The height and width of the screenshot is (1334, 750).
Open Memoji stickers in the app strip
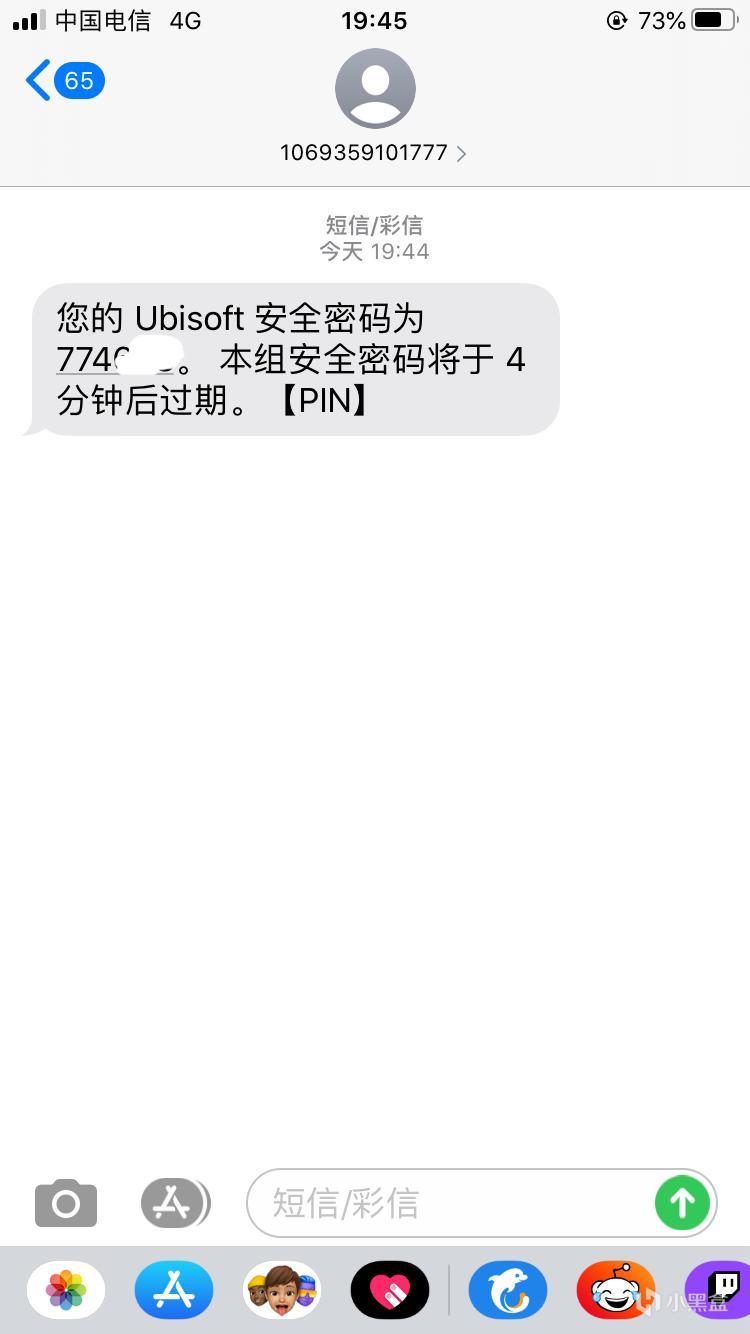[282, 1290]
